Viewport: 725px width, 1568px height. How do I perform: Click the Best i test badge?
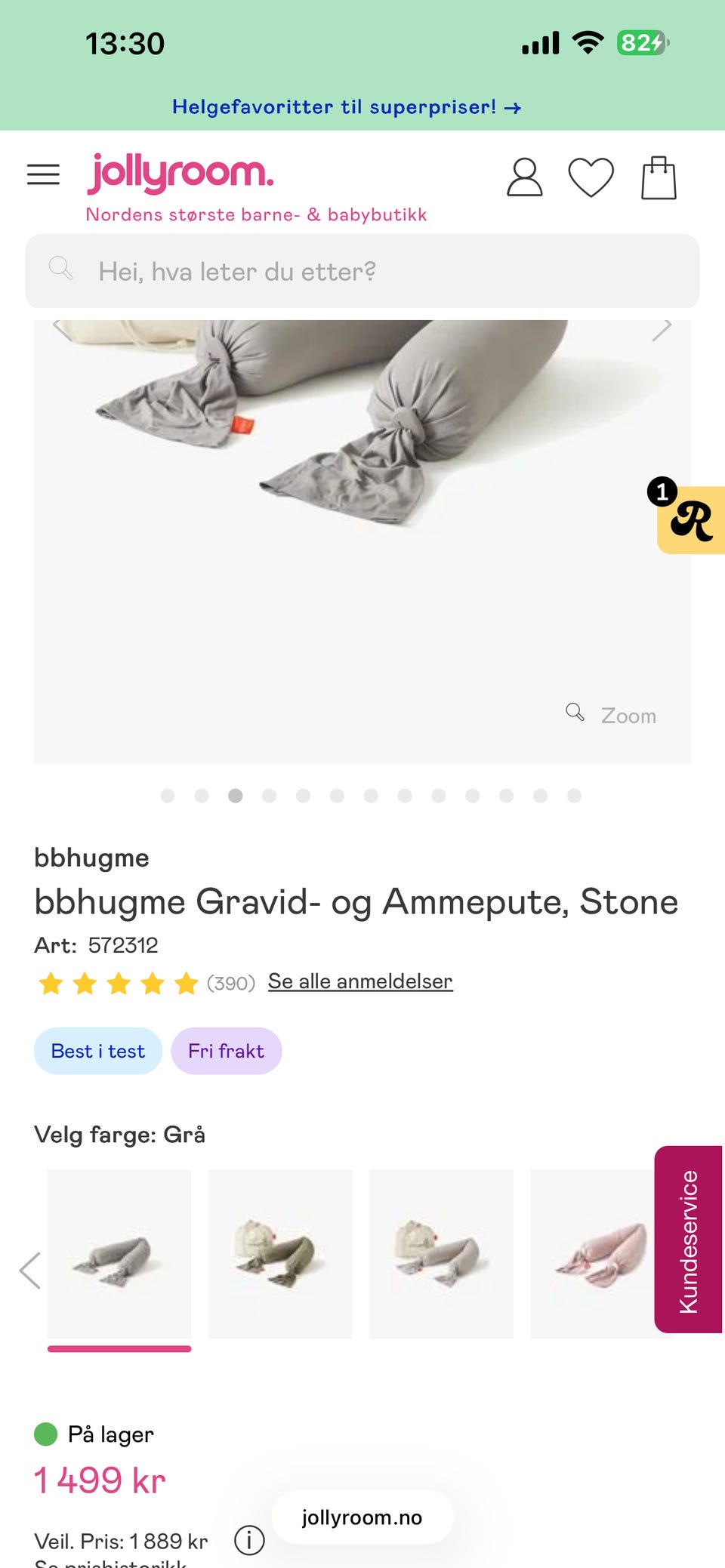pos(97,1050)
